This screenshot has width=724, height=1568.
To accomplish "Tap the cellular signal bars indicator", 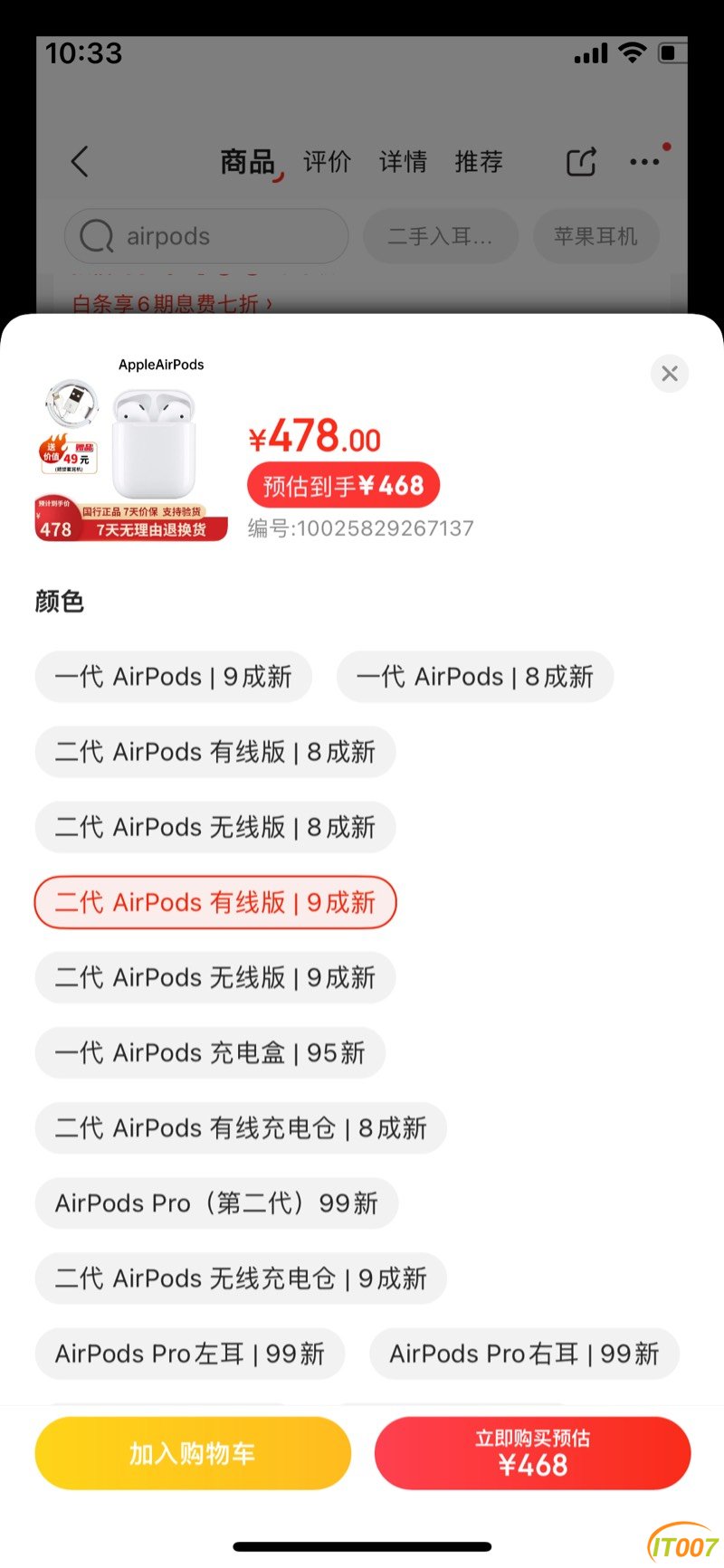I will (x=589, y=52).
